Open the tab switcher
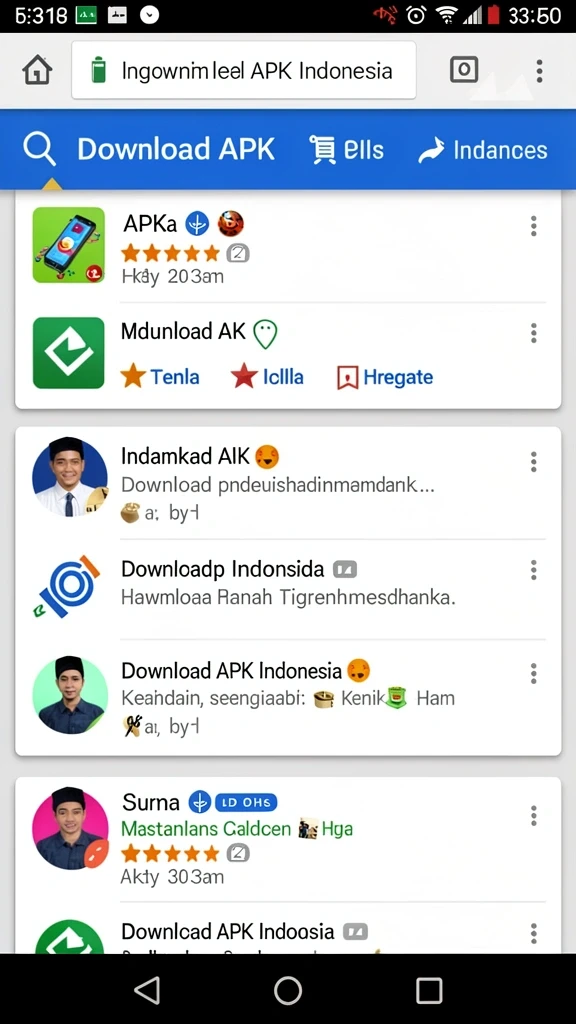Screen dimensions: 576x1024 tap(464, 69)
